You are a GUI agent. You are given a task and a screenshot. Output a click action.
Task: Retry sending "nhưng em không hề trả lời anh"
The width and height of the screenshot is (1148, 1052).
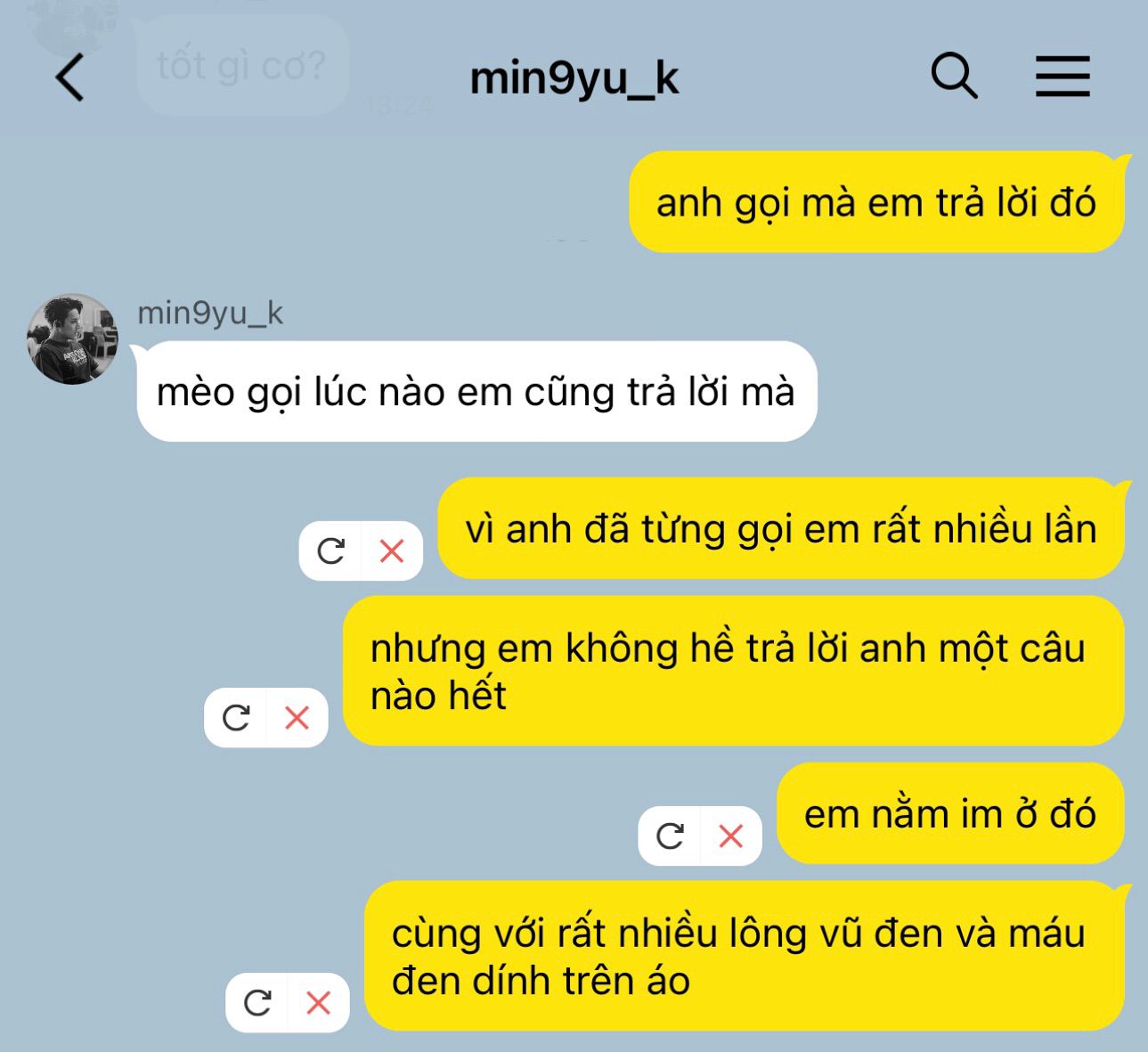click(236, 718)
